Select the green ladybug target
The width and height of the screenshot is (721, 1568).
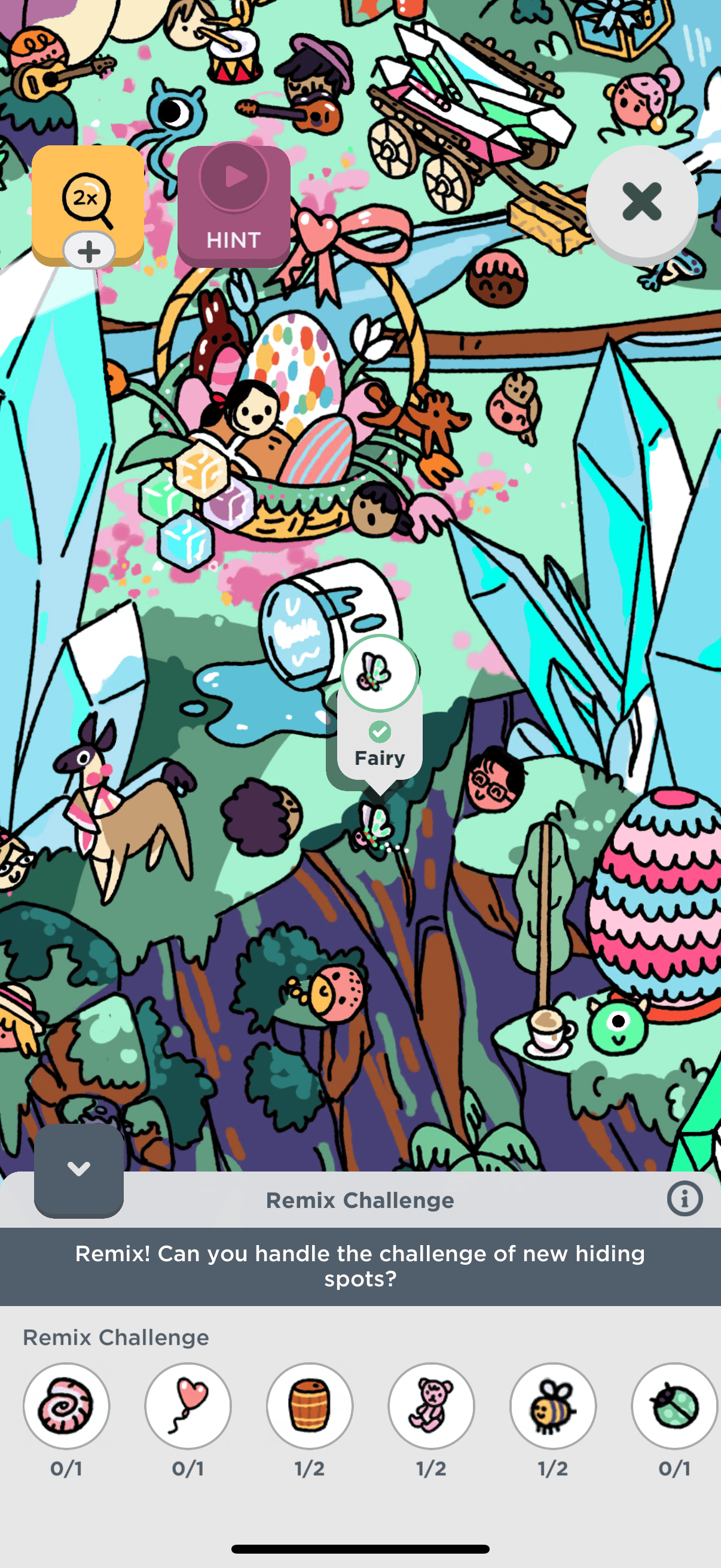click(x=674, y=1405)
